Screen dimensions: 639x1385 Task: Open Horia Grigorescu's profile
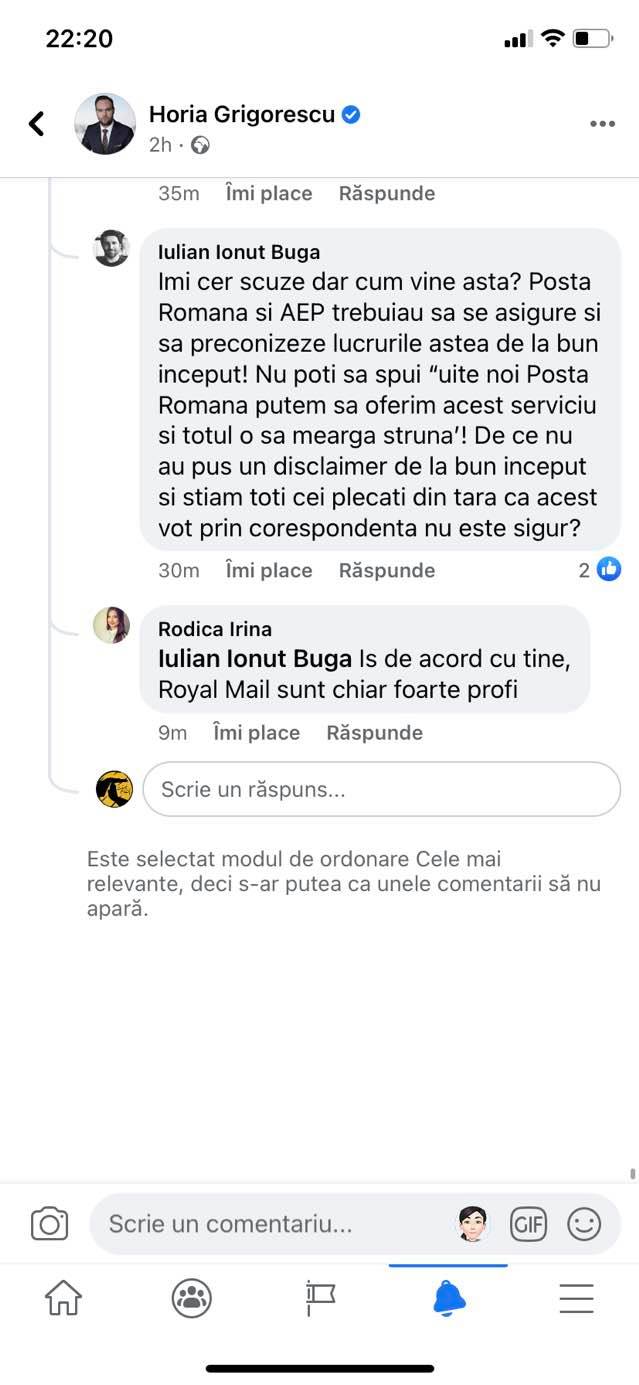pos(241,114)
